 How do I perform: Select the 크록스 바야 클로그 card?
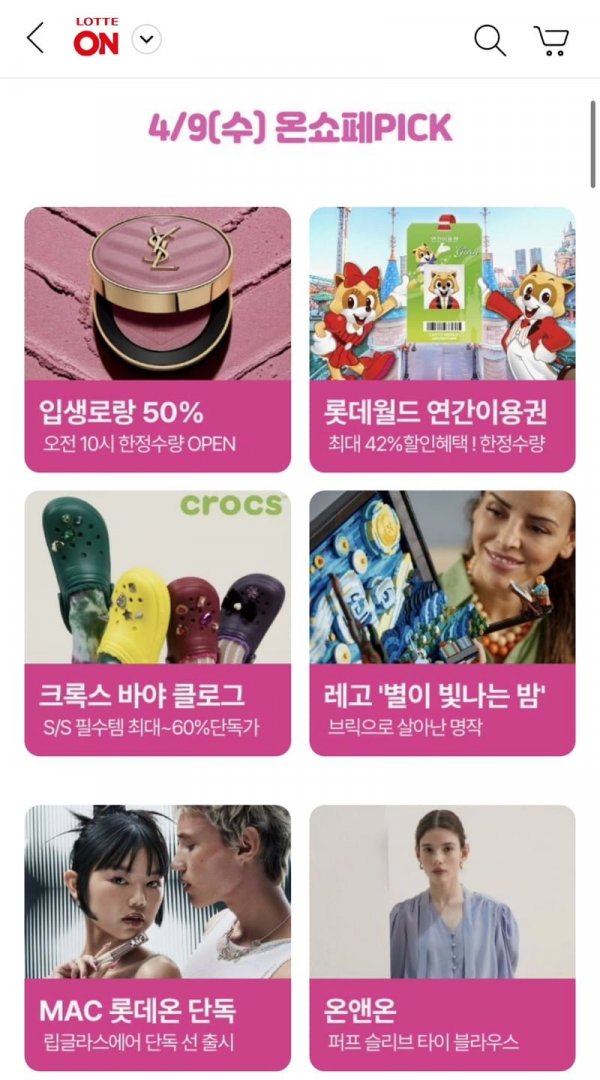tap(158, 622)
